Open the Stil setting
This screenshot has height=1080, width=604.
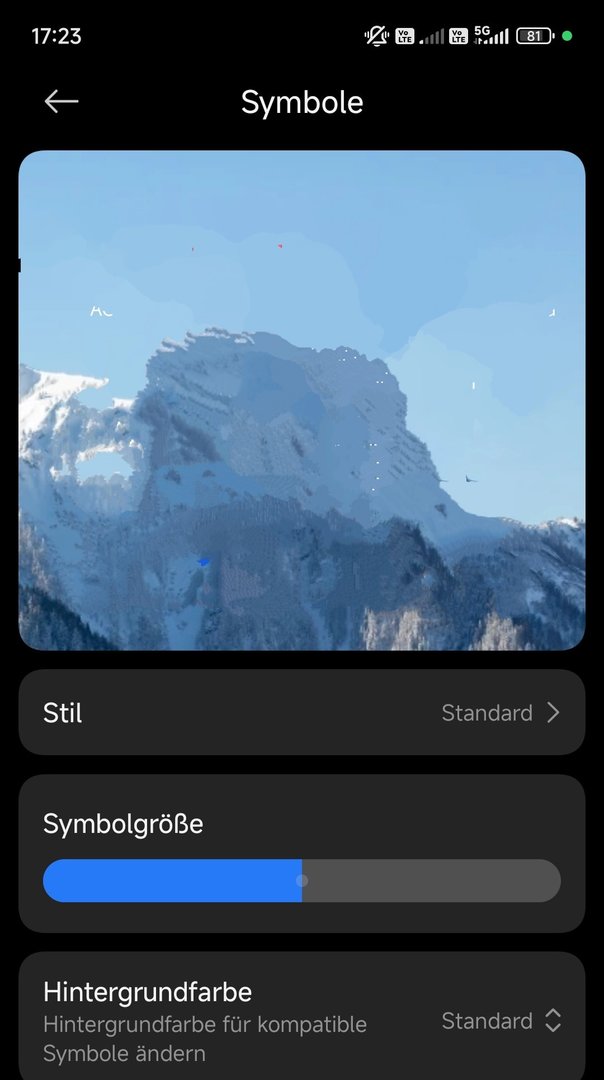click(301, 713)
